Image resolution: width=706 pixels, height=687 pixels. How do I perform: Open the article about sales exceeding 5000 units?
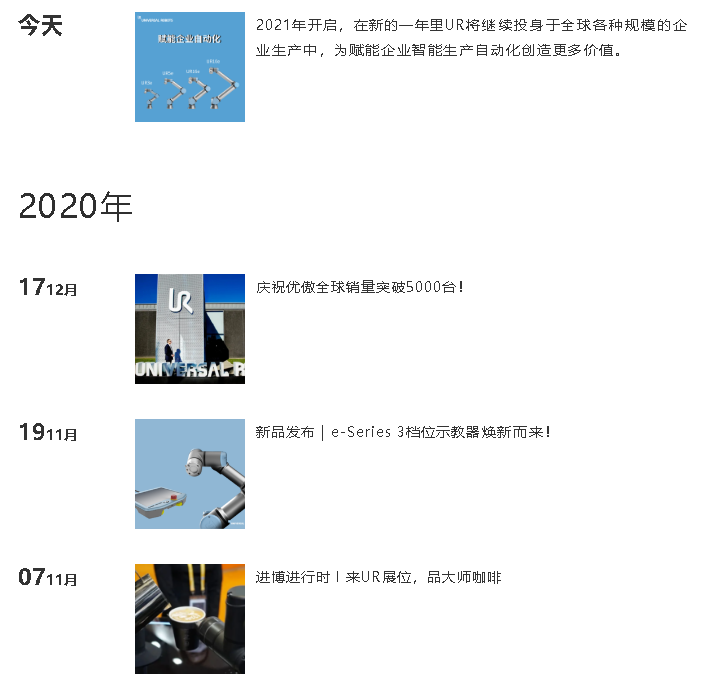tap(359, 287)
